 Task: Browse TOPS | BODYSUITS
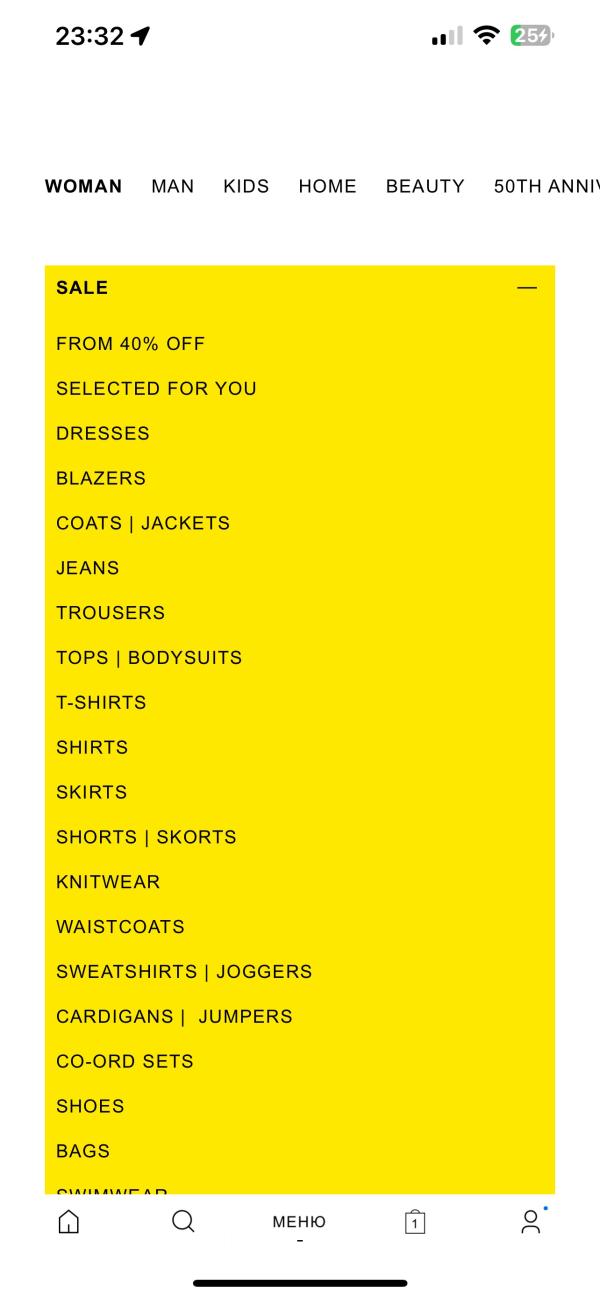coord(149,658)
